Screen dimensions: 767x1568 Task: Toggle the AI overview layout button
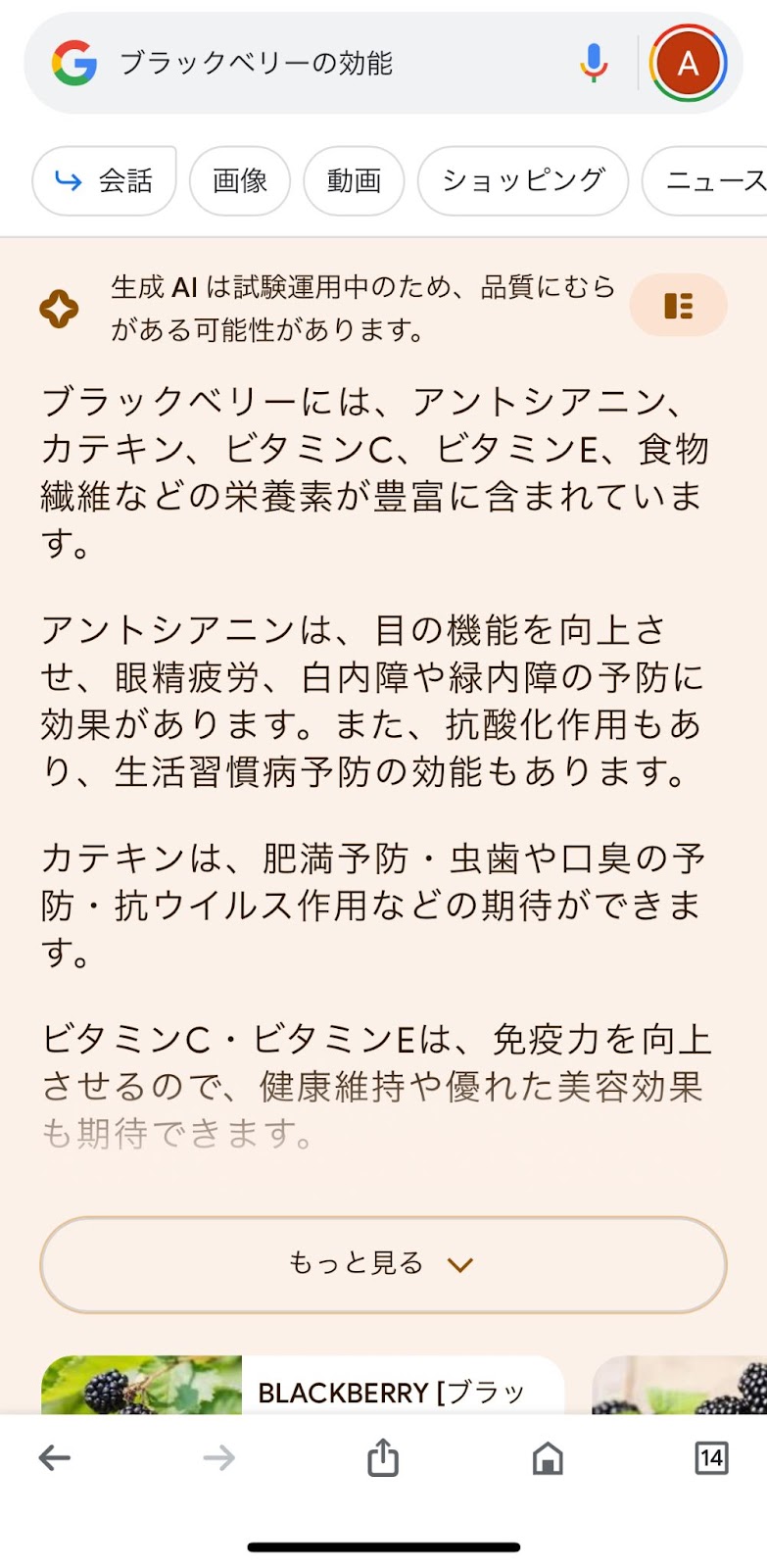click(678, 306)
